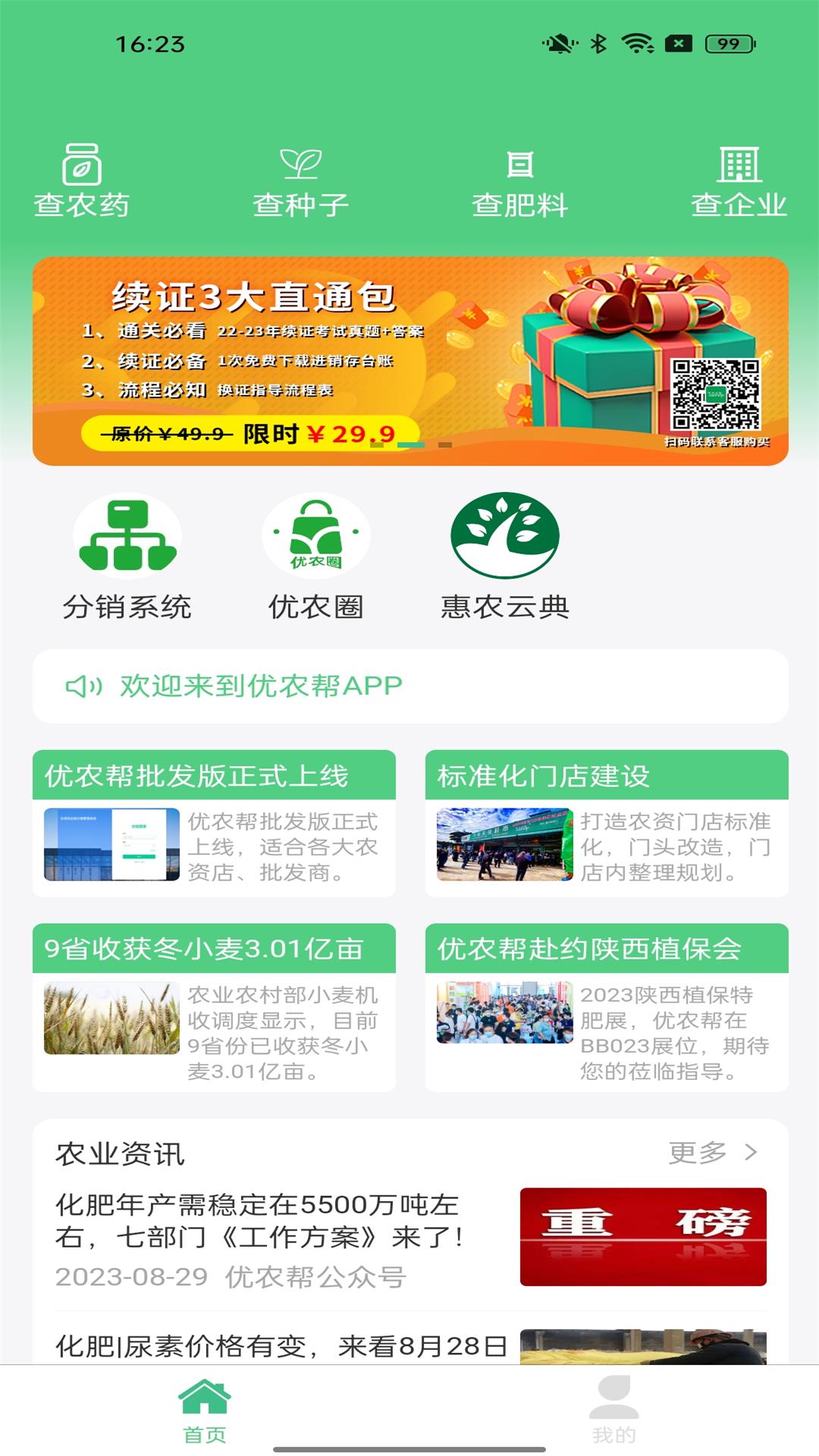819x1456 pixels.
Task: Select the 首页 home tab
Action: [x=205, y=1410]
